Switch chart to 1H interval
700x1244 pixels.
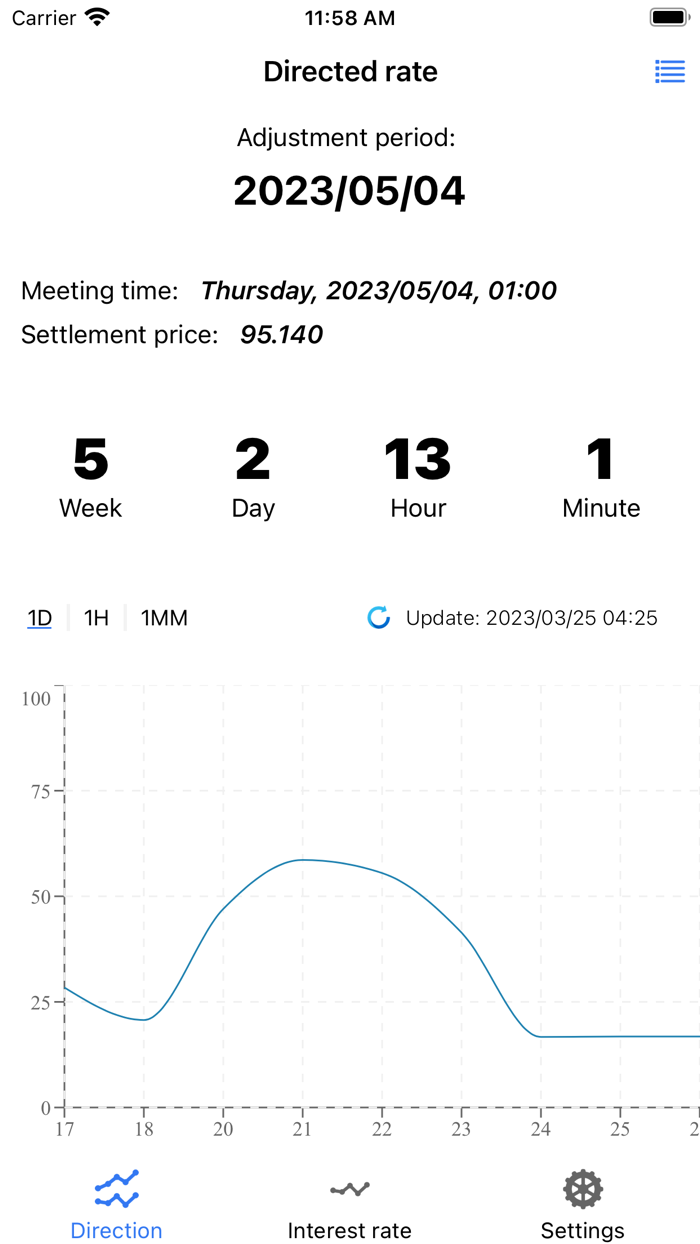point(96,618)
